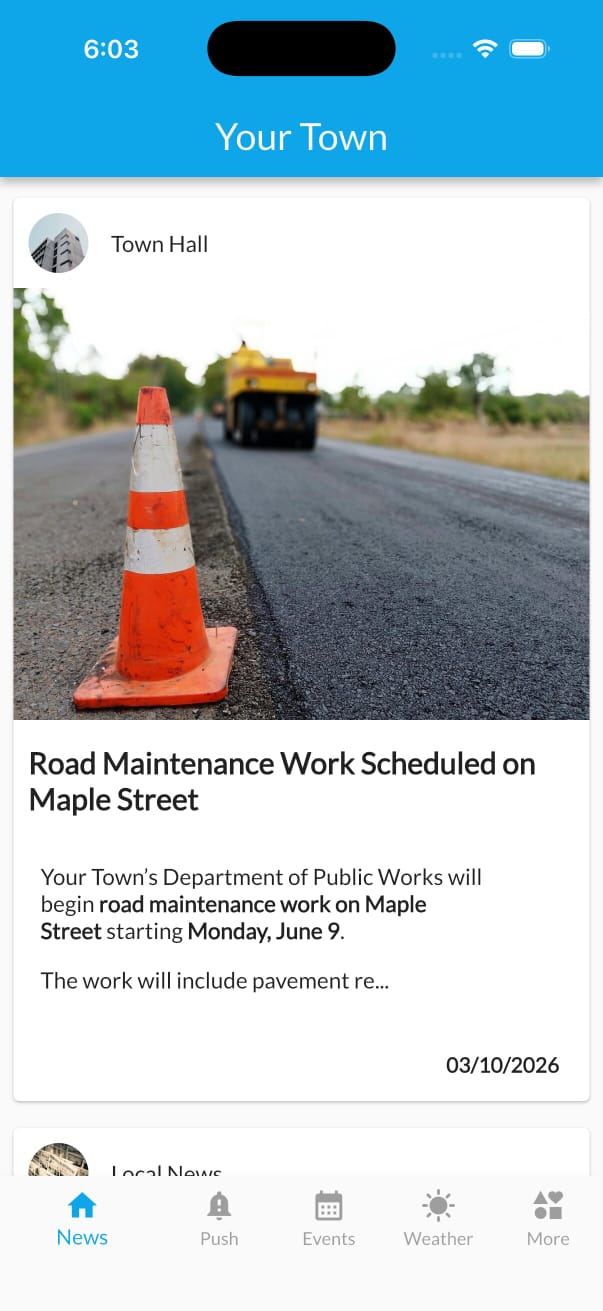This screenshot has height=1311, width=603.
Task: Switch to the News tab
Action: [x=82, y=1220]
